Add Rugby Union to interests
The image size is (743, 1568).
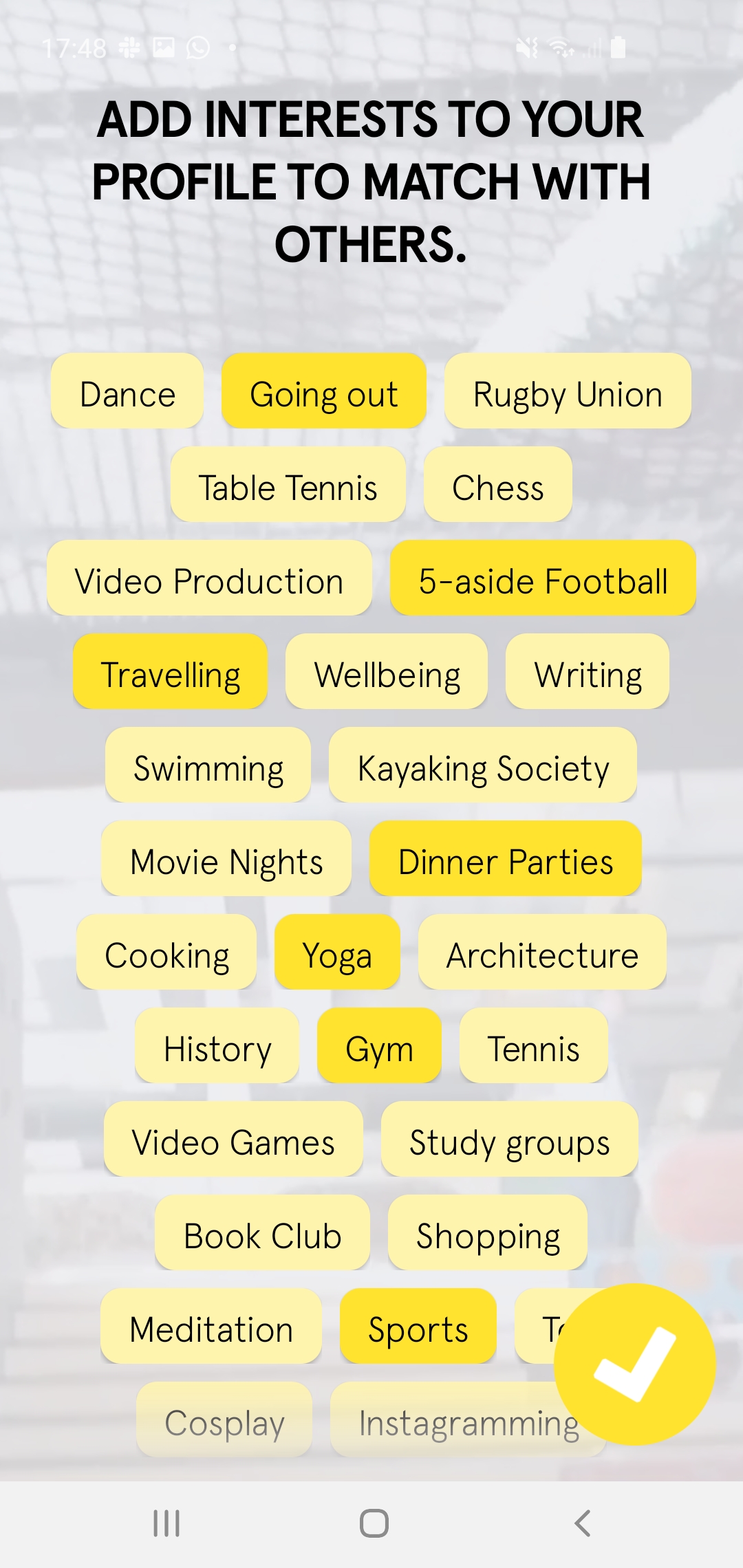point(568,394)
